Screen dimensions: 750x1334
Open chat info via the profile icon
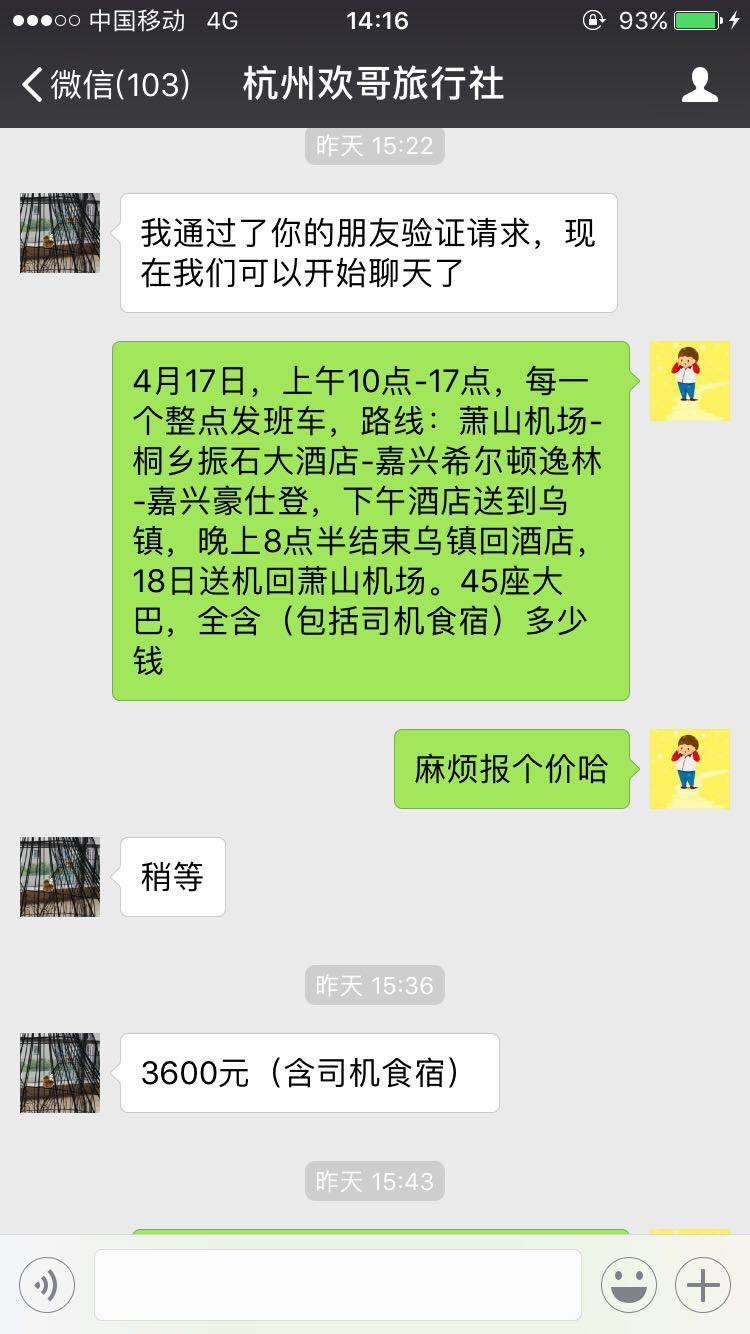699,85
